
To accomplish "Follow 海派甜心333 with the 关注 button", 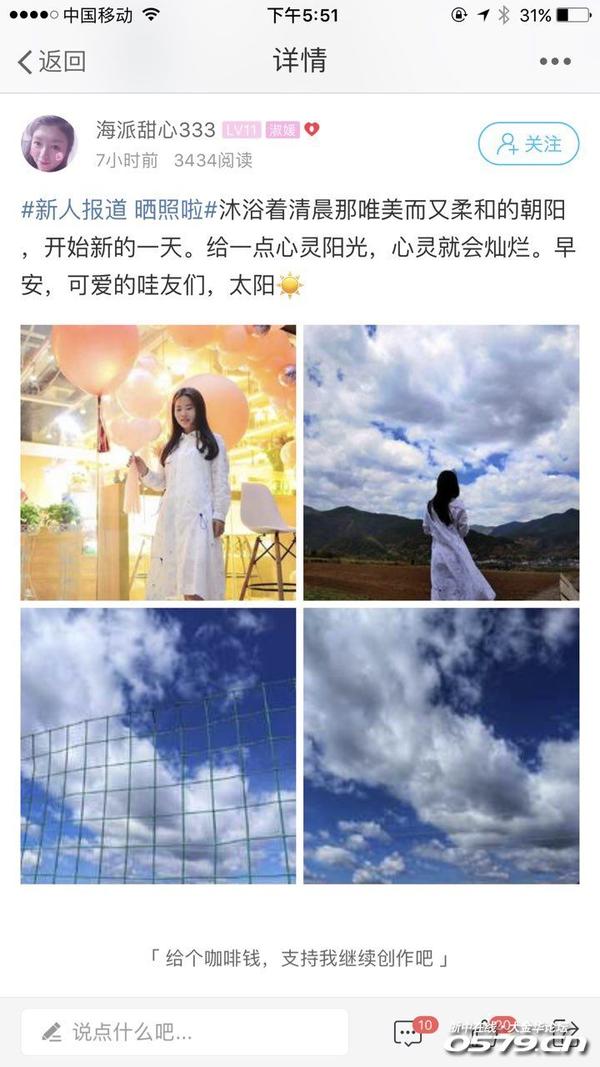I will [x=529, y=144].
